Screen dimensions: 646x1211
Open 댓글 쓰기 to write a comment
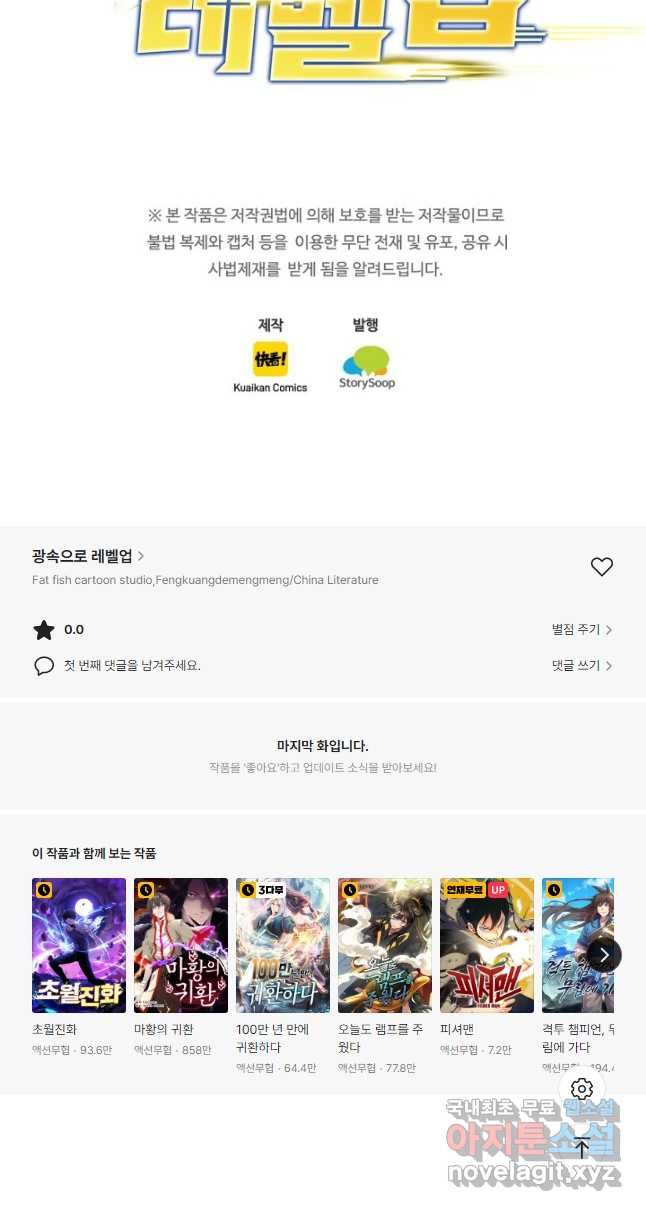point(581,666)
